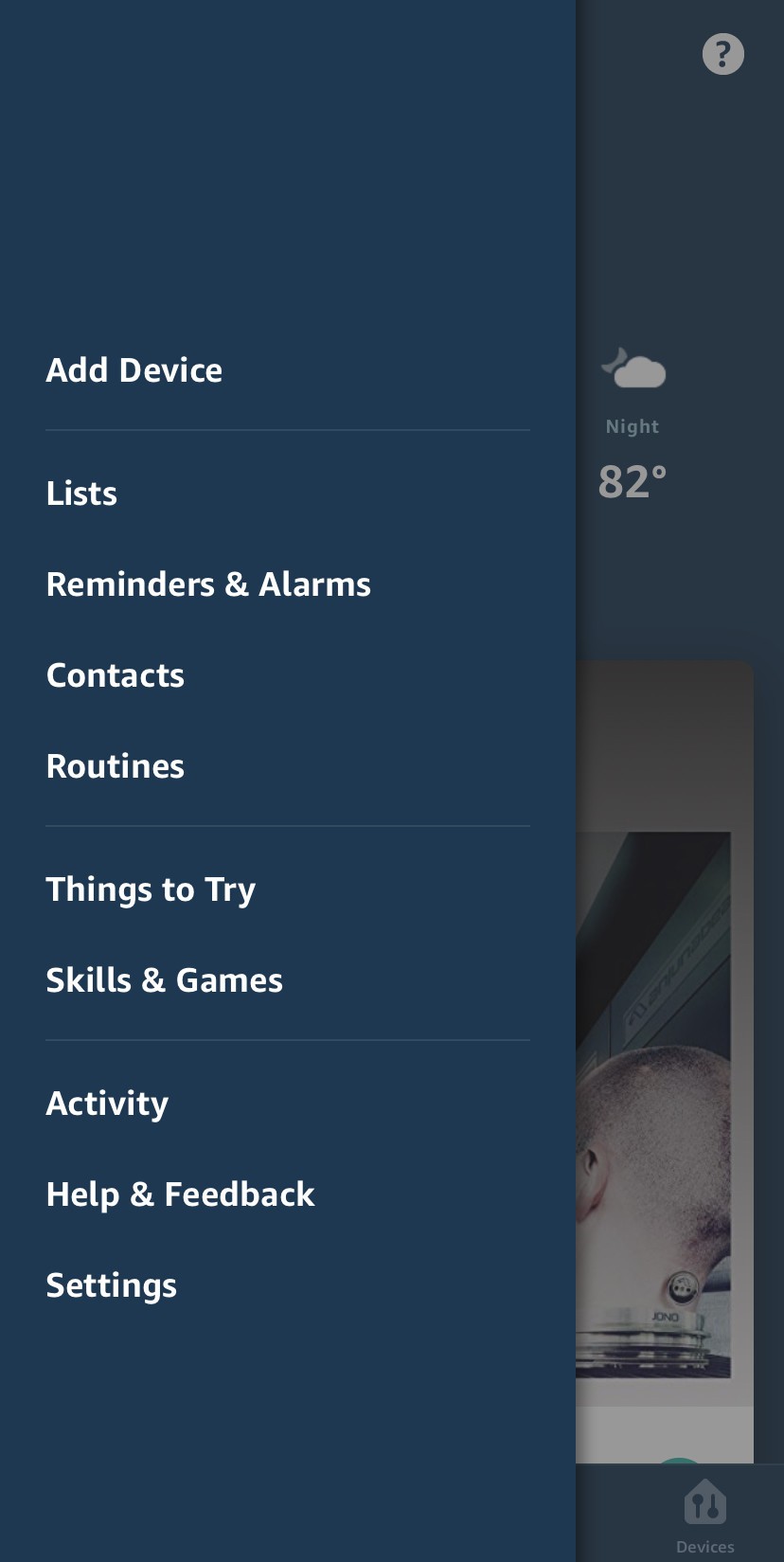Browse Skills & Games
784x1562 pixels.
(165, 980)
